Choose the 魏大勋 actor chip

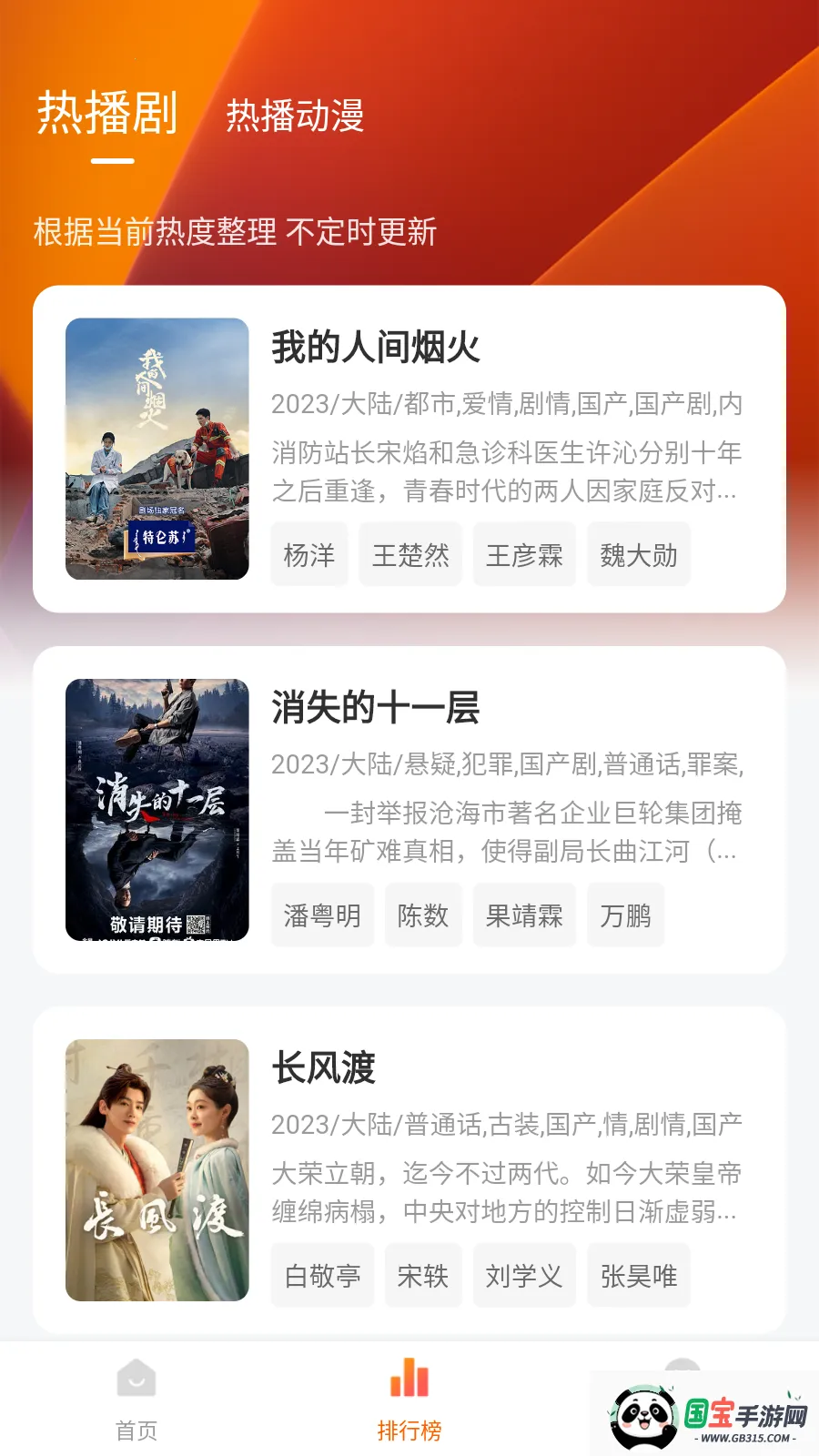coord(639,555)
